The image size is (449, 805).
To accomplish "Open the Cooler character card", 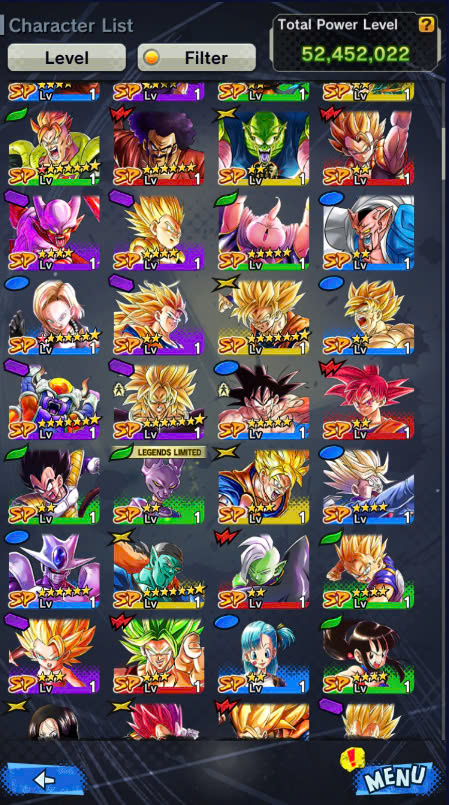I will point(54,570).
